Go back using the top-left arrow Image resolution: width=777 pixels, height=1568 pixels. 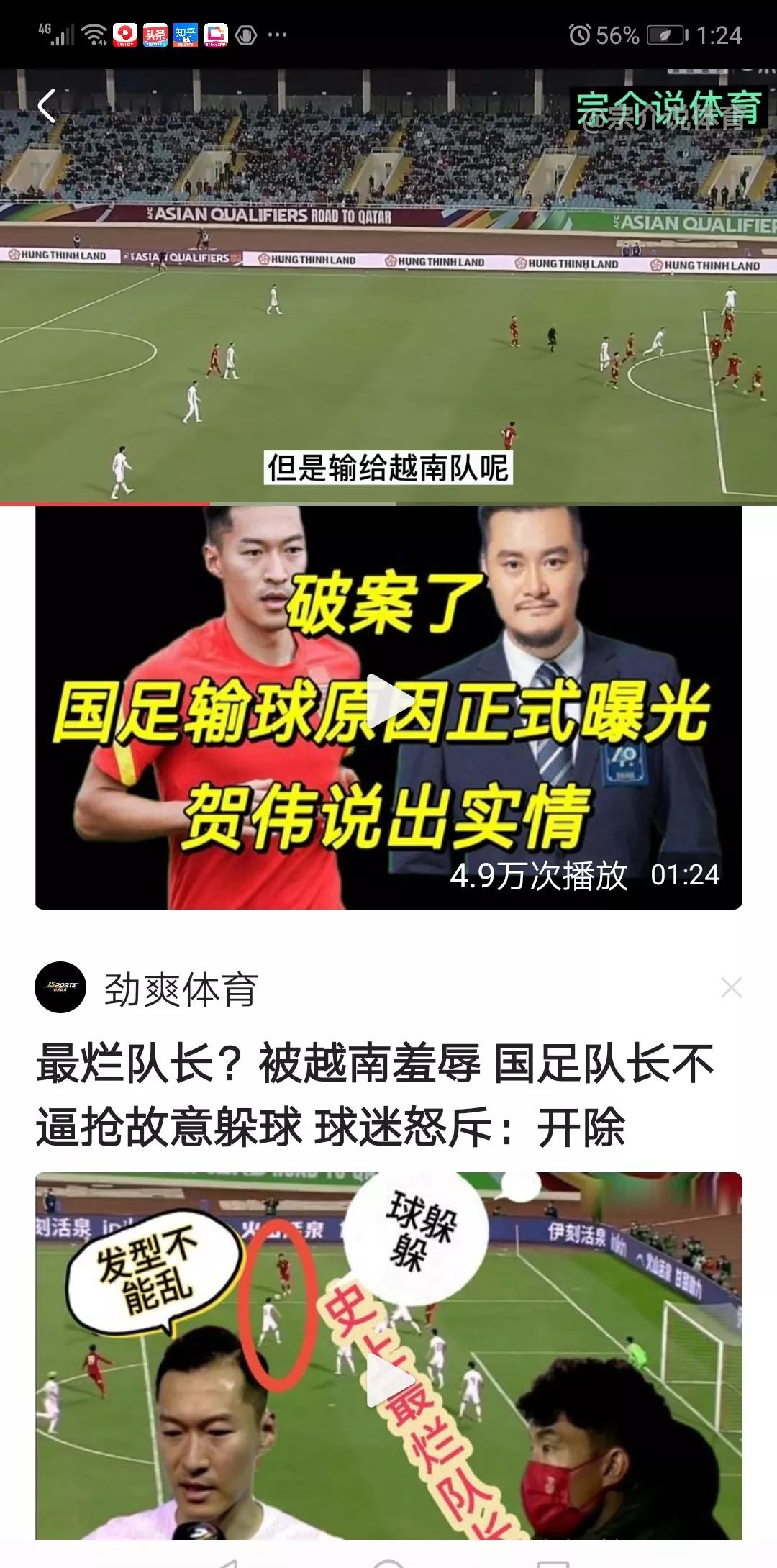47,107
